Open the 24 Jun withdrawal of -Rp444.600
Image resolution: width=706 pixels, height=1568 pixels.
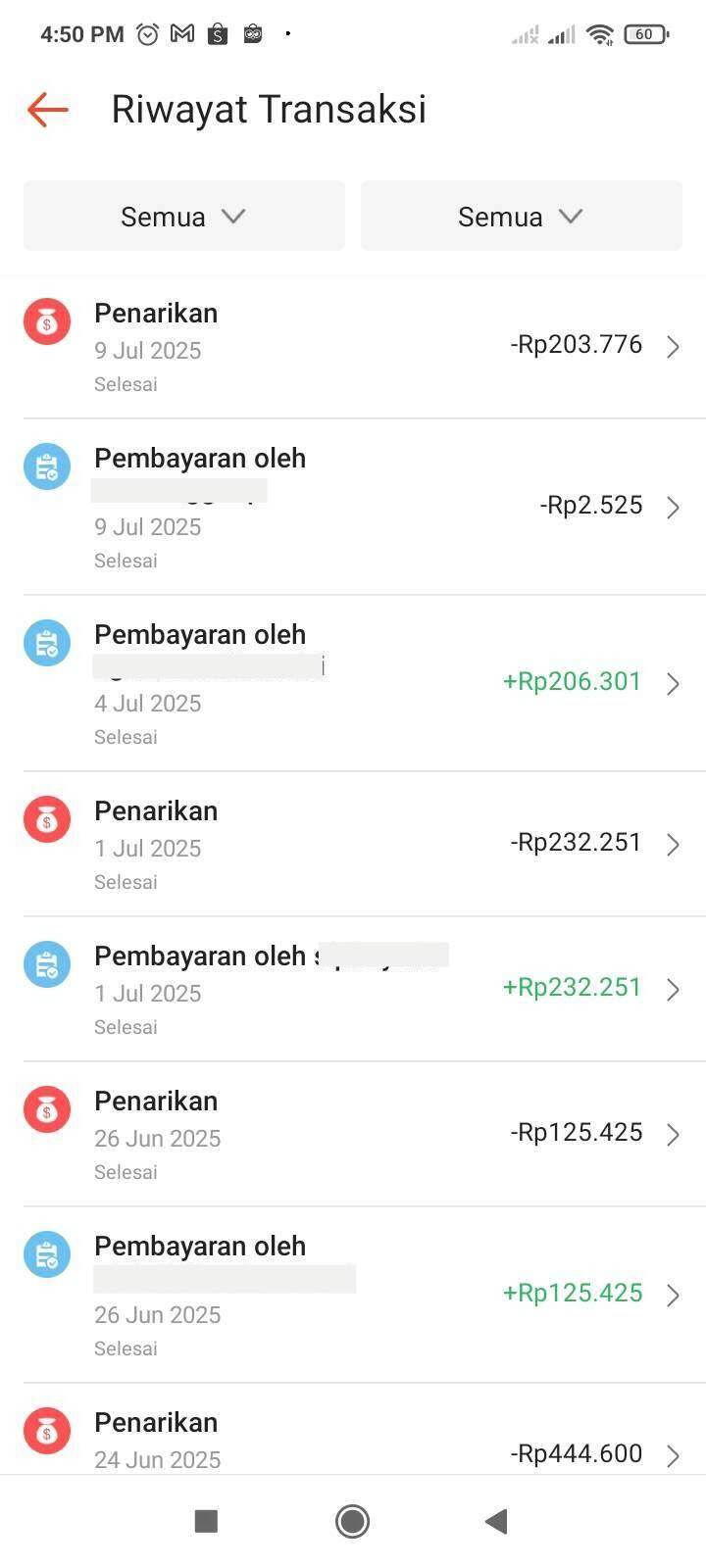click(x=353, y=1430)
